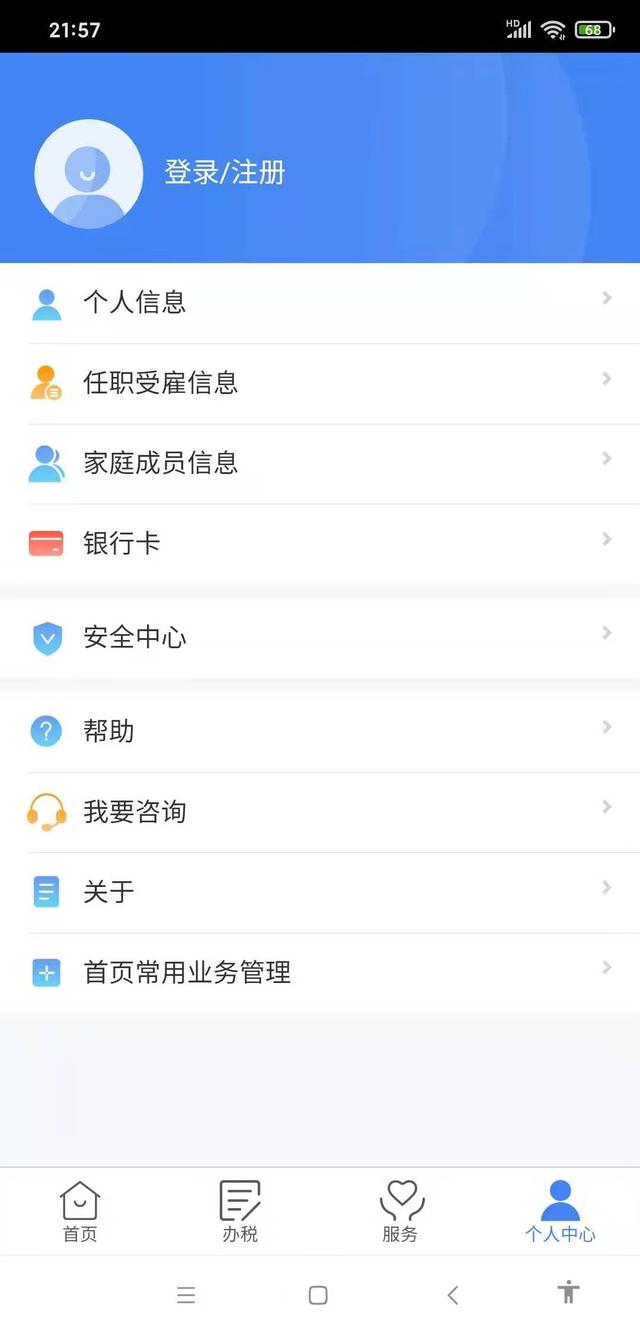Screen dimensions: 640x1332
Task: Tap the system back button
Action: coord(452,1295)
